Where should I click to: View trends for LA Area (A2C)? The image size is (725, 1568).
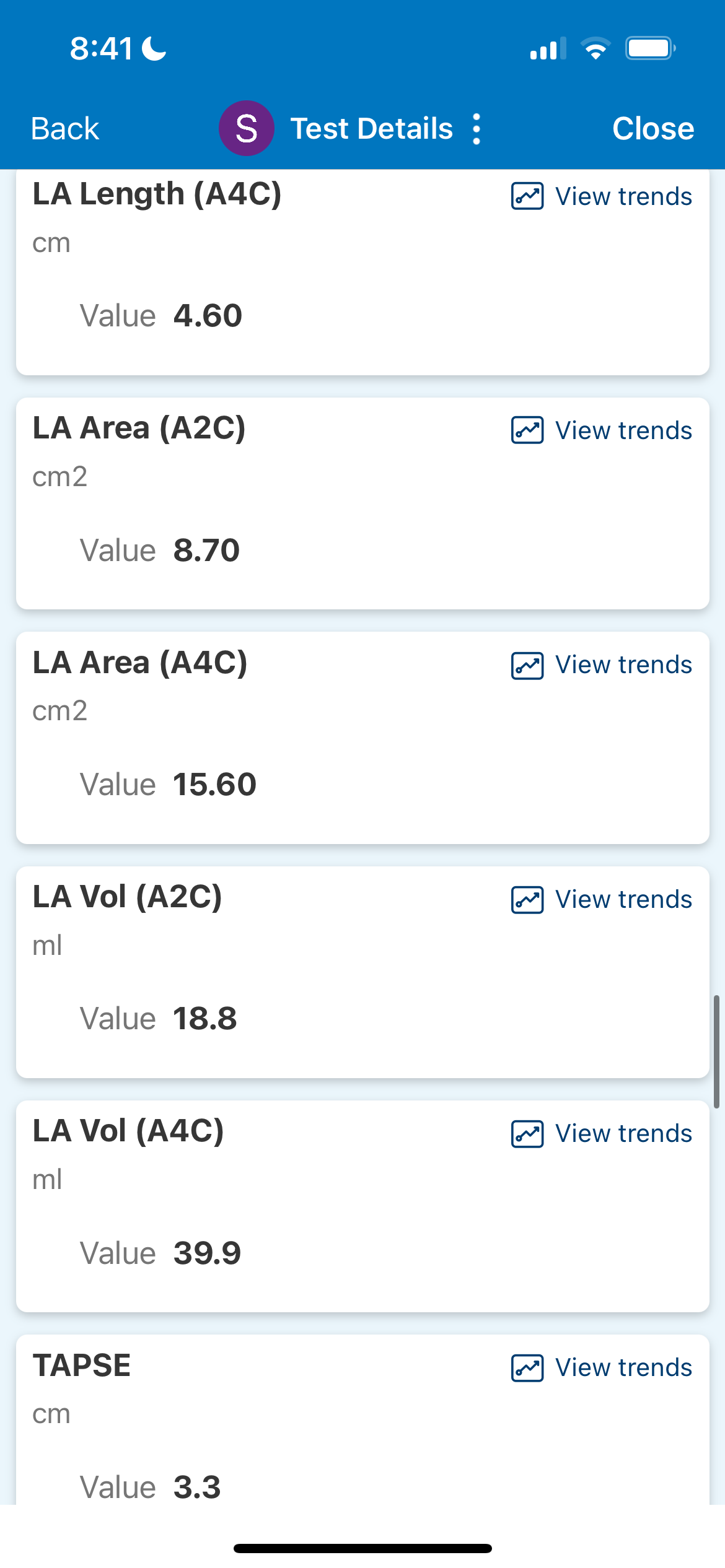coord(601,430)
